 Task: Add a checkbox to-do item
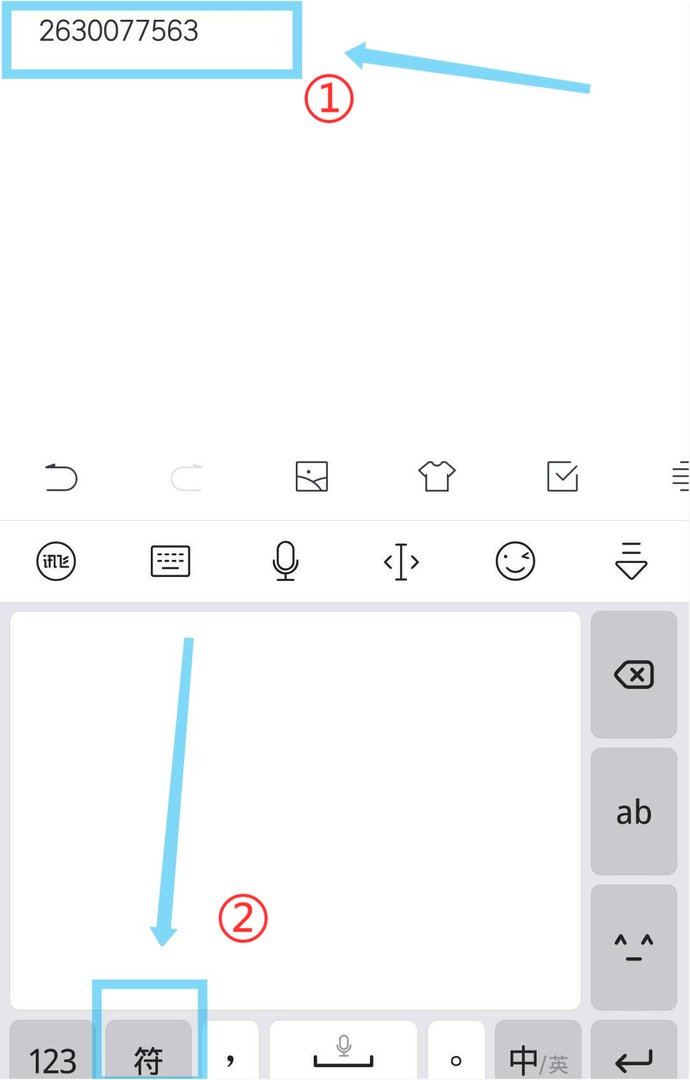click(563, 477)
